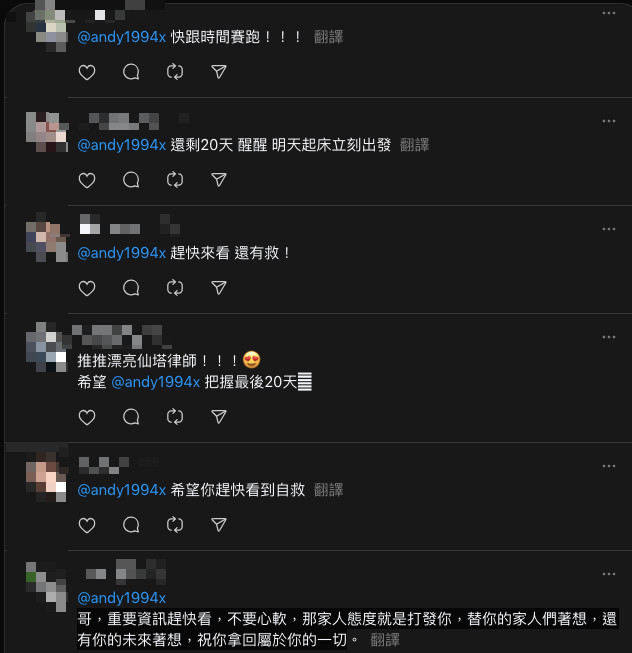The image size is (632, 653).
Task: Translate the long reply ending '屬於你的一切'
Action: click(x=385, y=639)
